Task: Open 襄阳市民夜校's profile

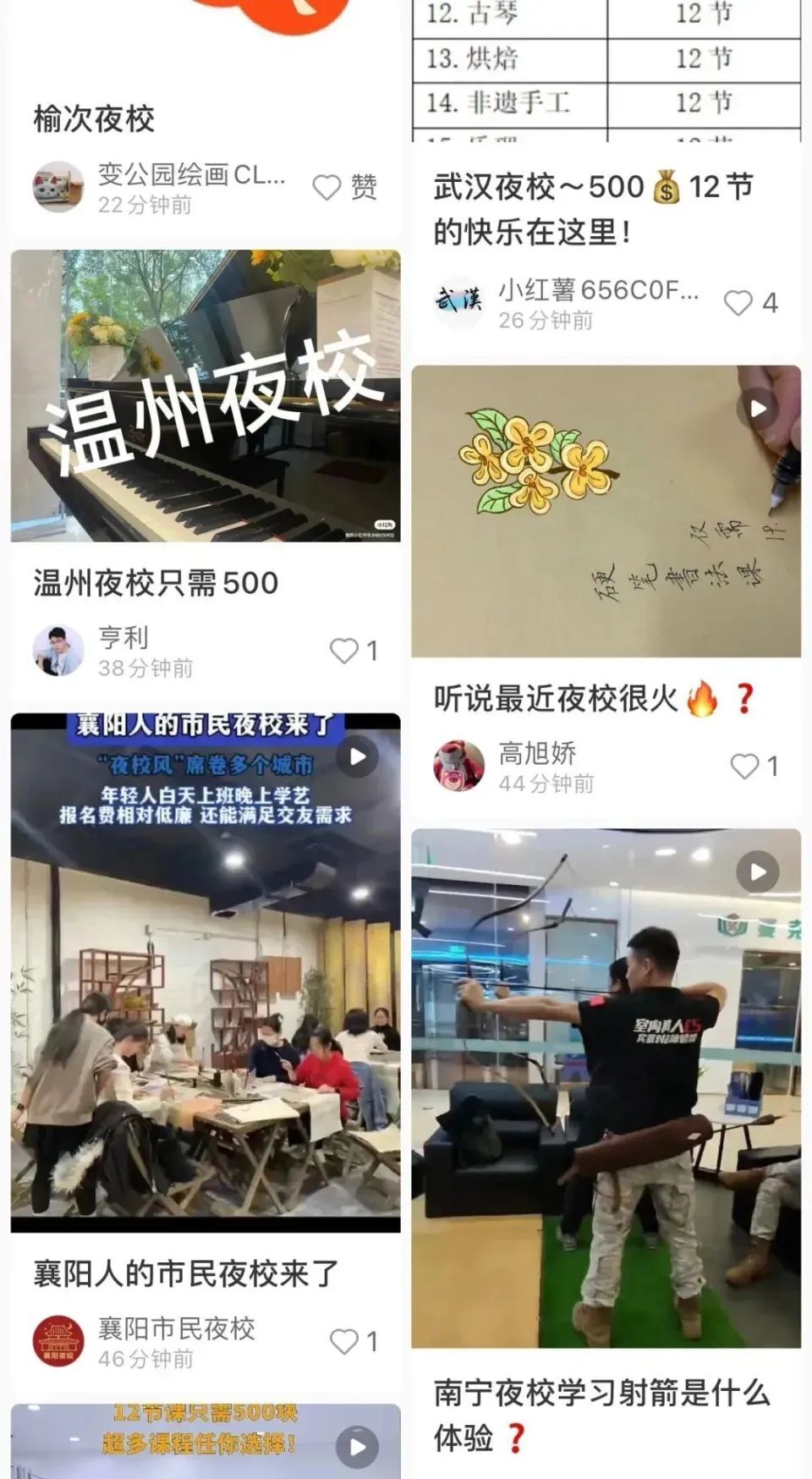Action: point(58,1341)
